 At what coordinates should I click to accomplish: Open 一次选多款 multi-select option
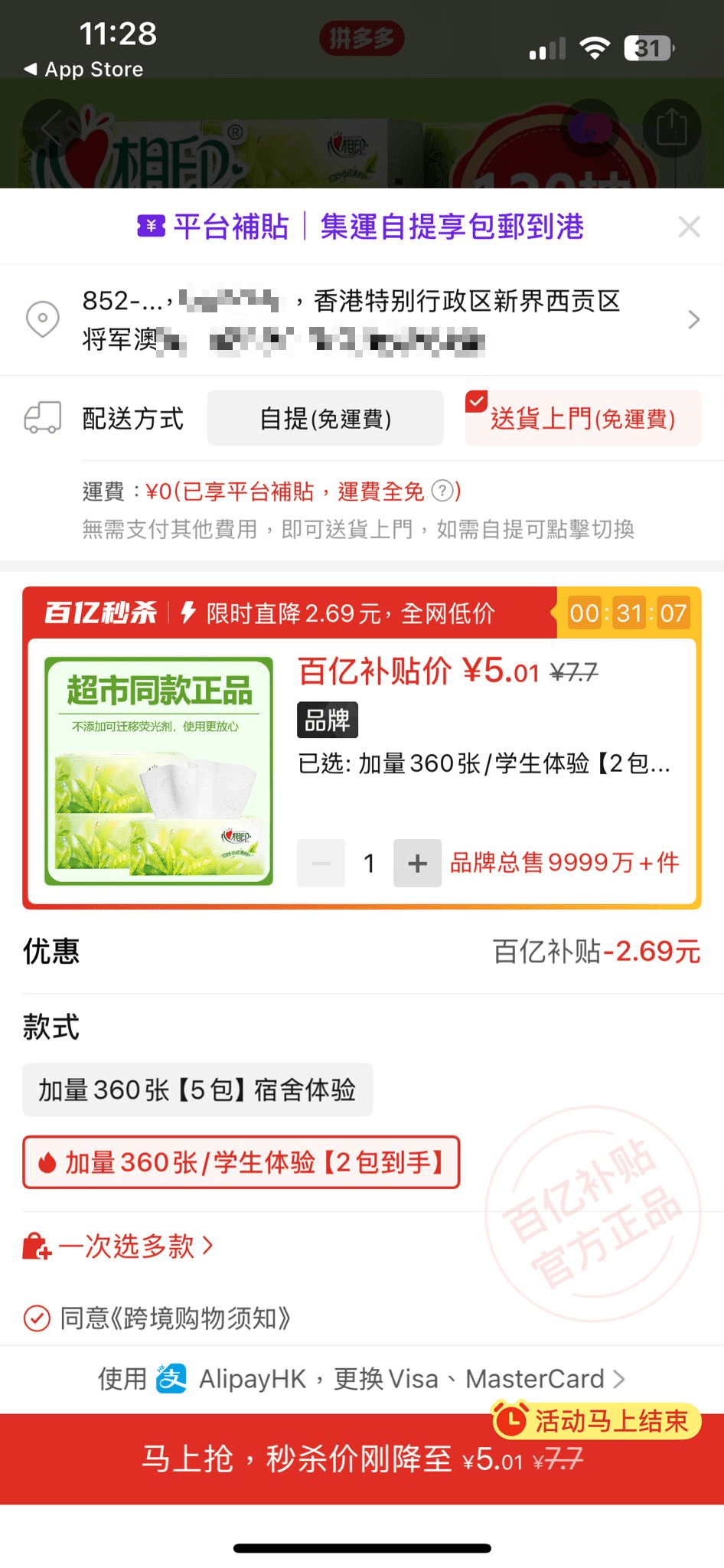119,1246
